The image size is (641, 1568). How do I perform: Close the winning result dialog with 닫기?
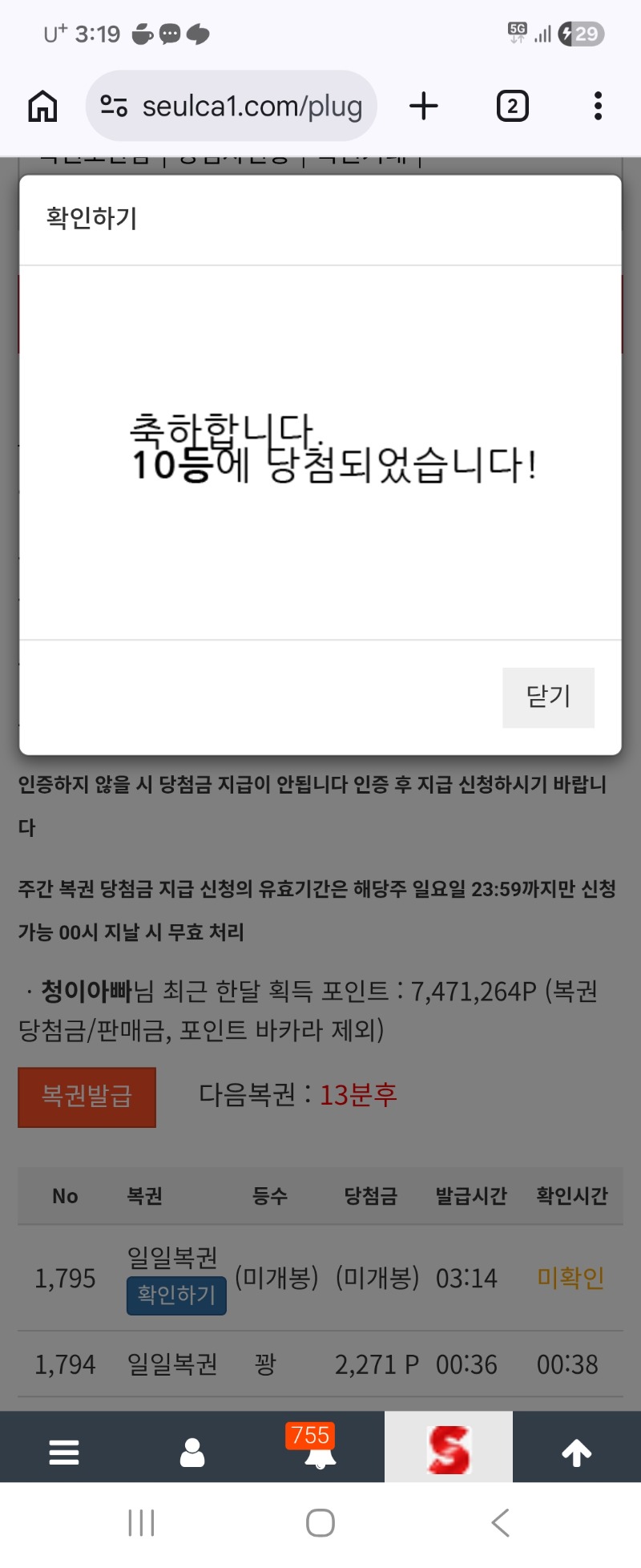coord(548,697)
